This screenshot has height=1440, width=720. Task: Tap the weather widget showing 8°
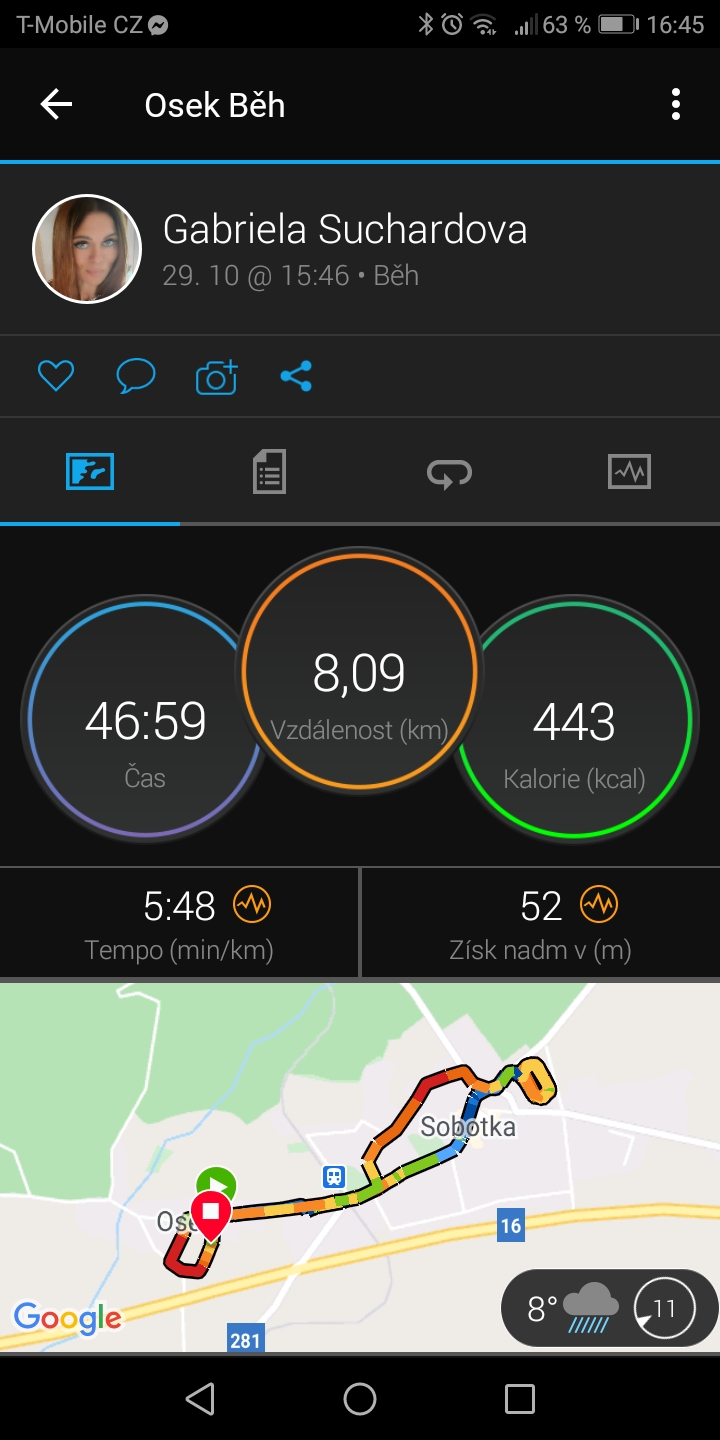(x=609, y=1308)
